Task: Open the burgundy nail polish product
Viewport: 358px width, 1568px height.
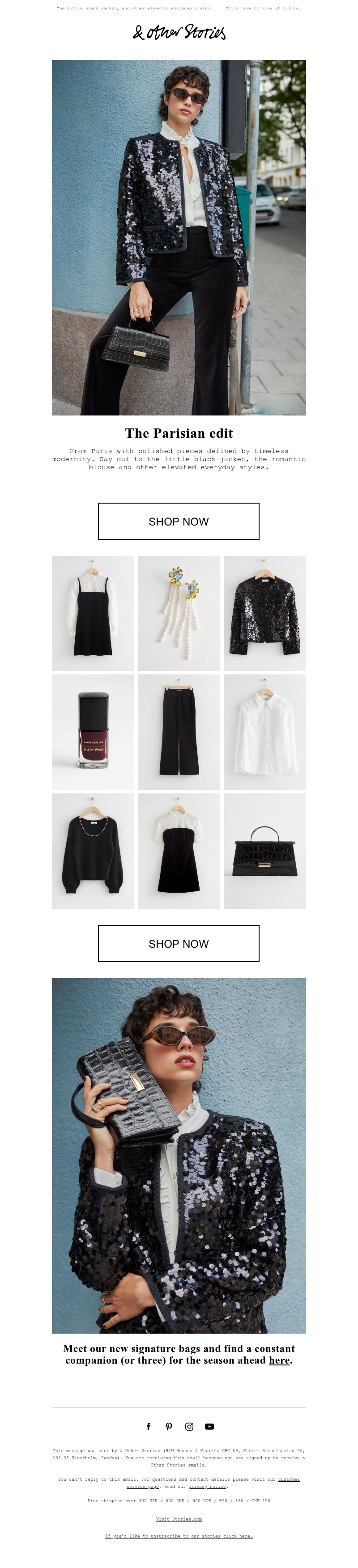Action: [x=93, y=732]
